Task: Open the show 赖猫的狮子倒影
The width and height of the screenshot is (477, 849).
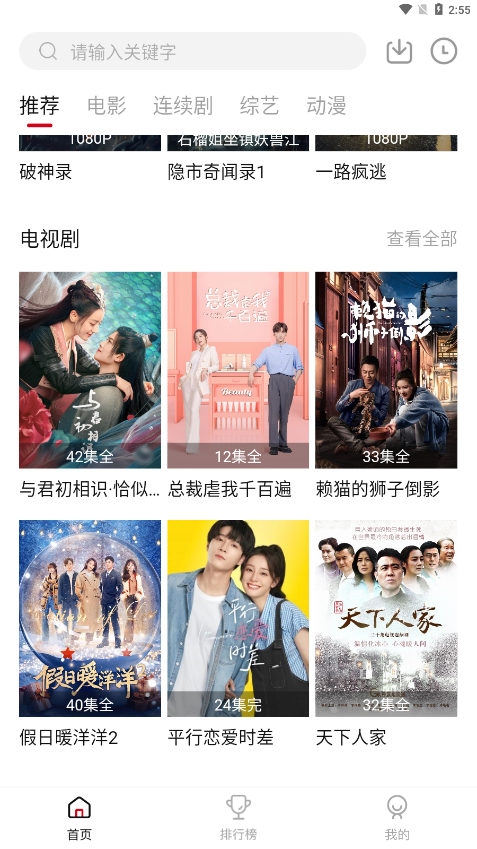Action: point(386,385)
